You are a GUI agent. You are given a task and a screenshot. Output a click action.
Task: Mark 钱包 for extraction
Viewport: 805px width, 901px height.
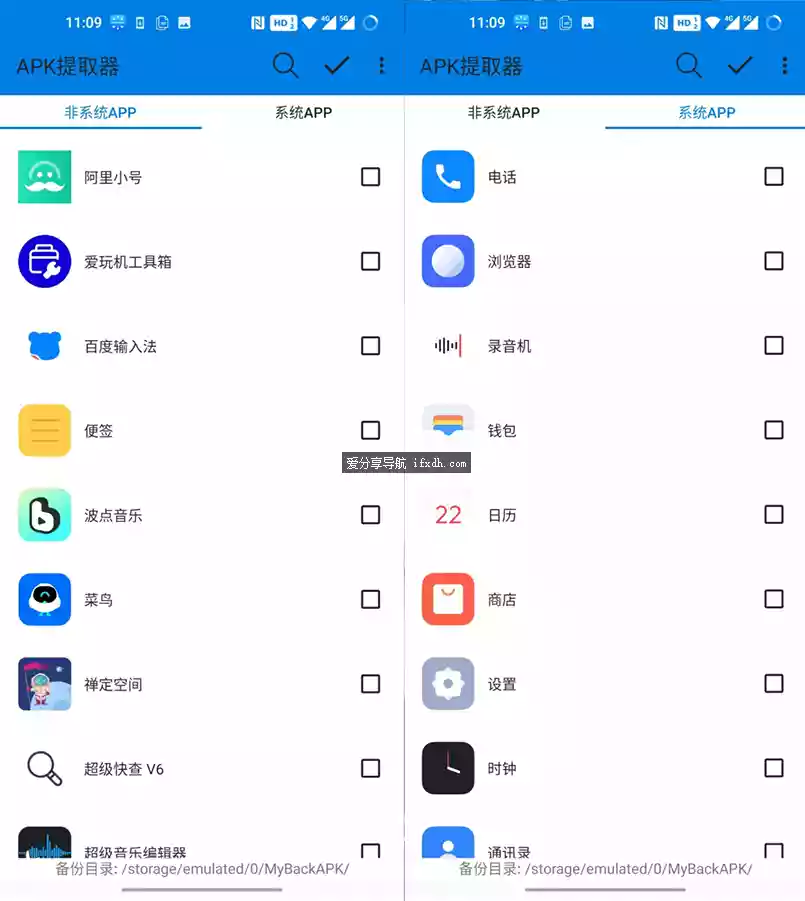click(773, 430)
